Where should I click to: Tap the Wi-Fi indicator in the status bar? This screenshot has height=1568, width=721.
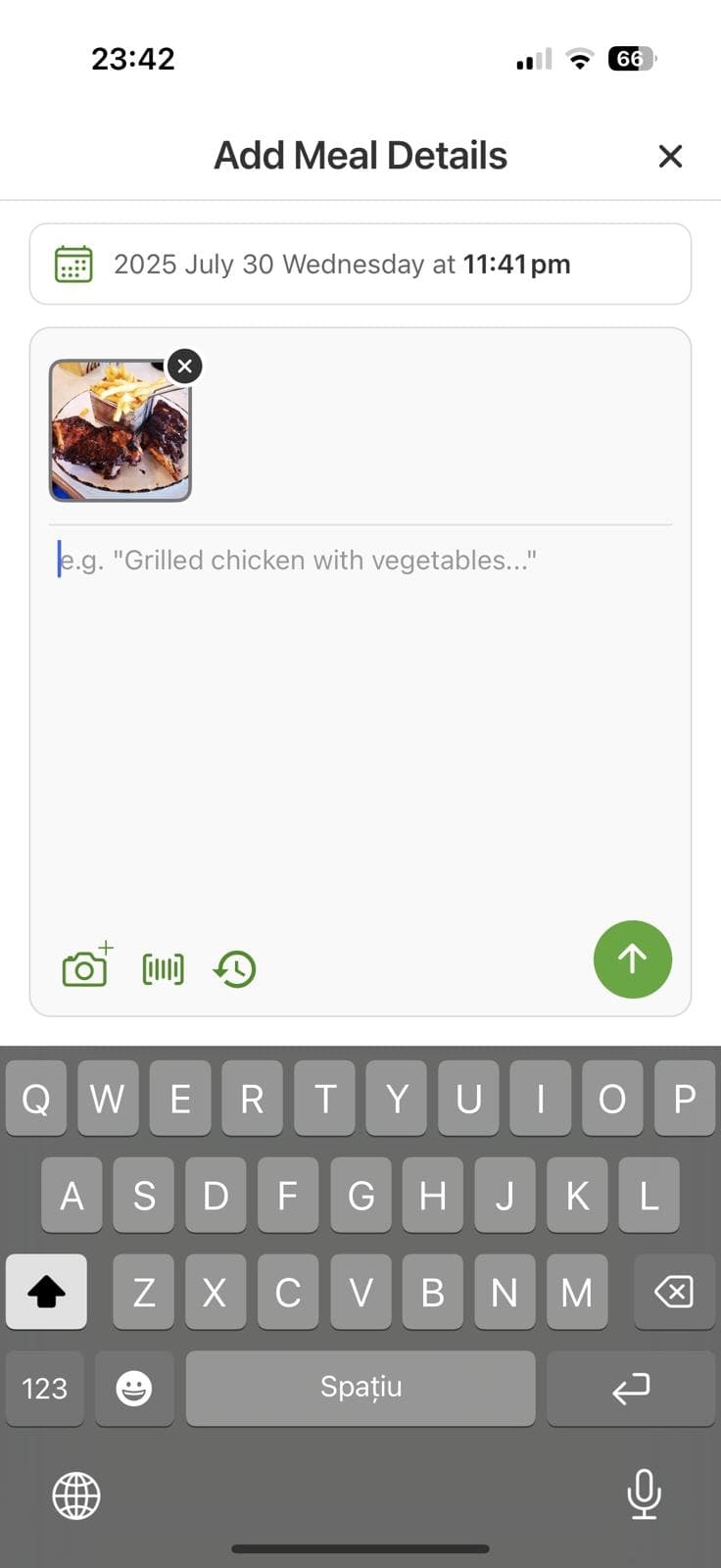coord(579,59)
